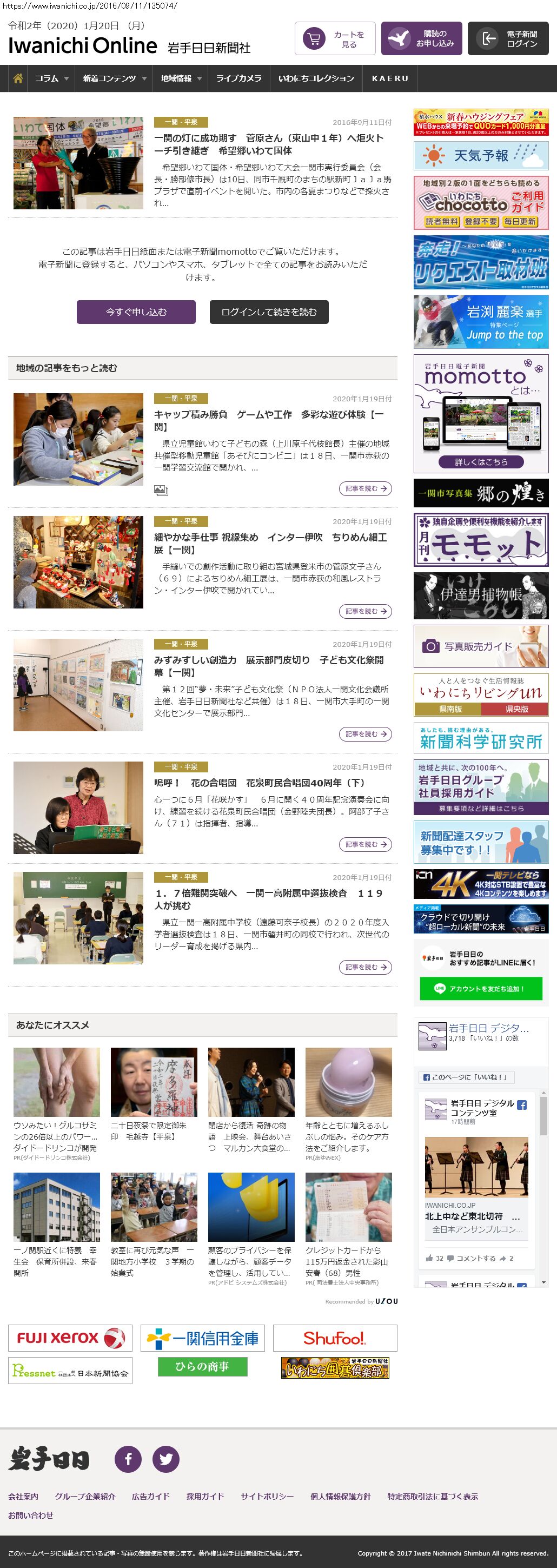Tap 今すぐ申し込む button
Image resolution: width=557 pixels, height=1568 pixels.
(136, 312)
